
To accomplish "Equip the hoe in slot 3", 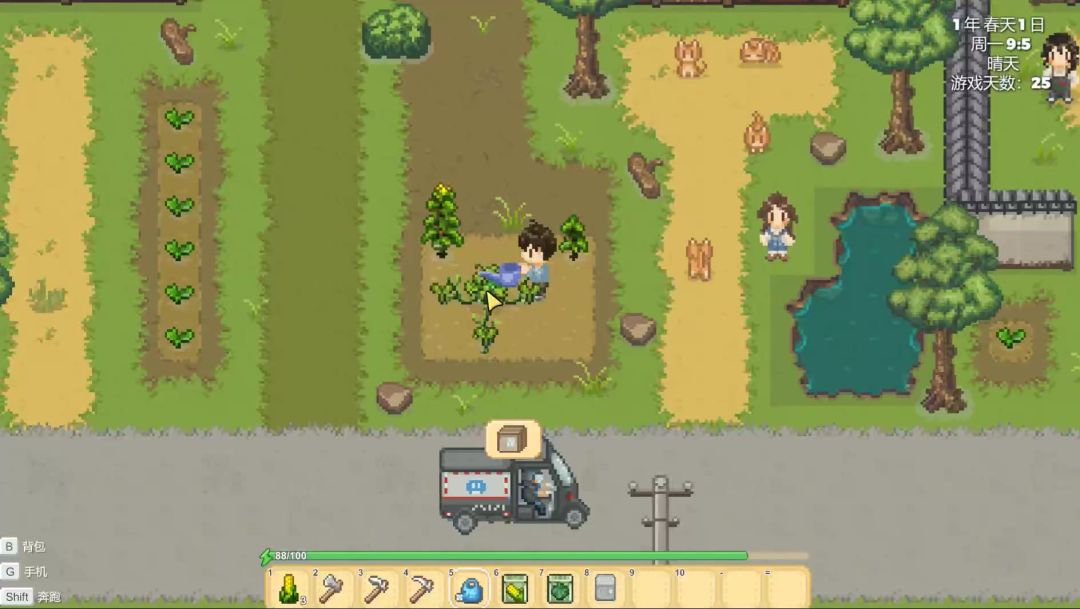I will pyautogui.click(x=377, y=589).
